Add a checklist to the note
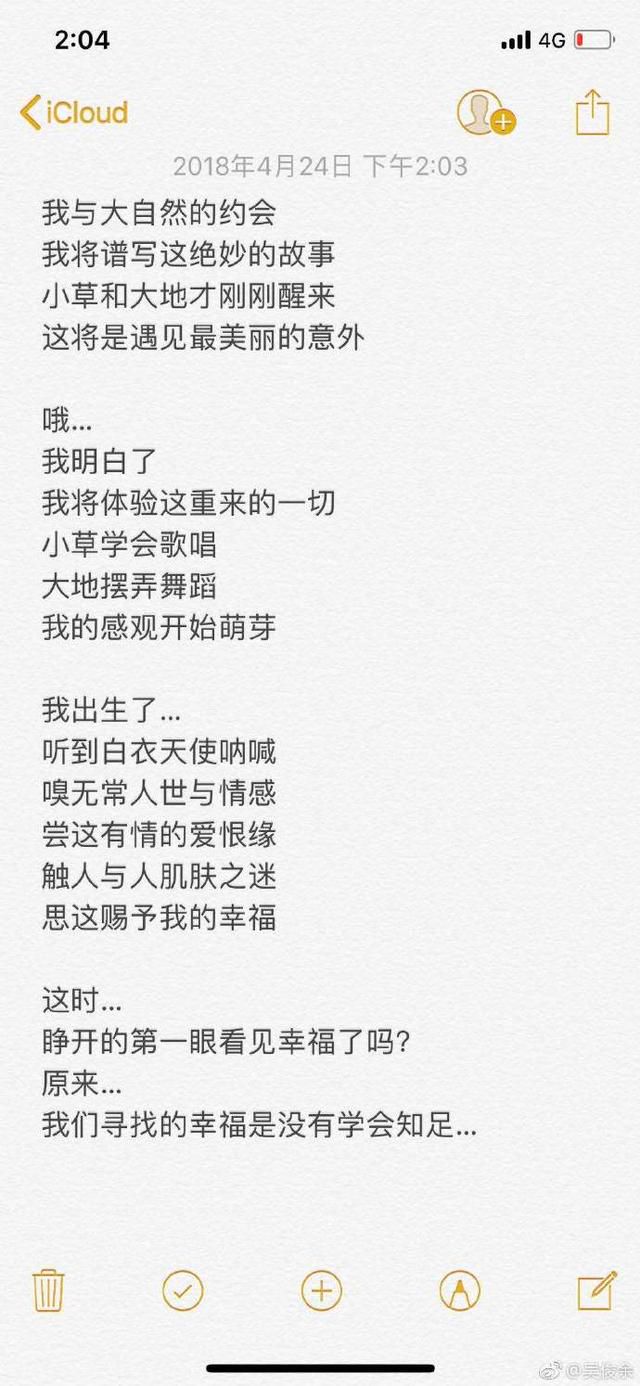The width and height of the screenshot is (640, 1386). 183,1290
